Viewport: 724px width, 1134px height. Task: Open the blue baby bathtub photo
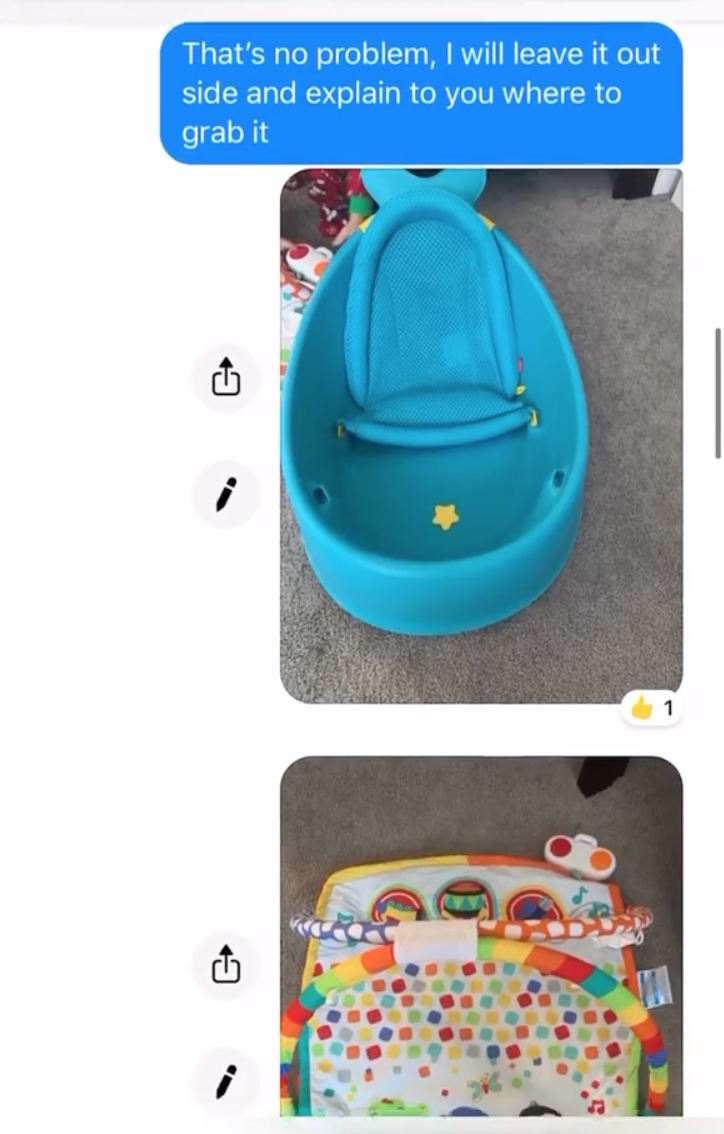[481, 436]
